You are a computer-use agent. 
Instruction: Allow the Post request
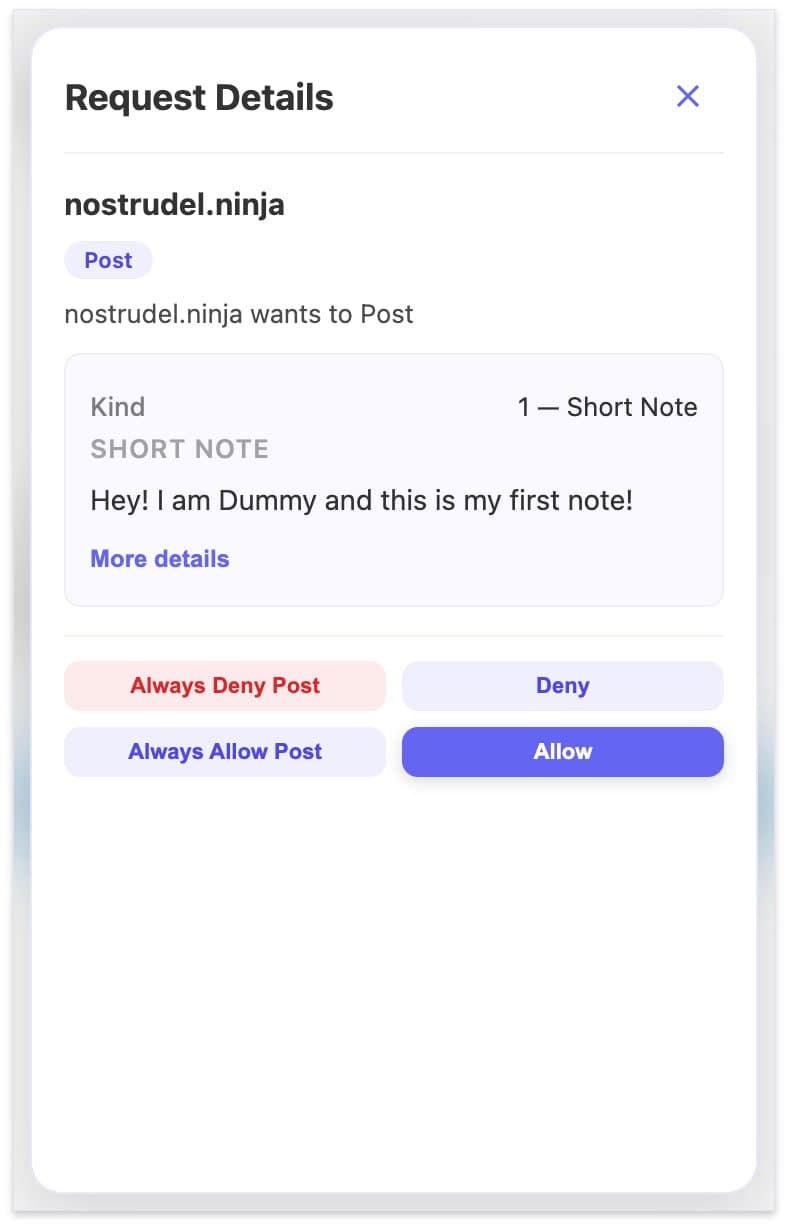coord(562,751)
